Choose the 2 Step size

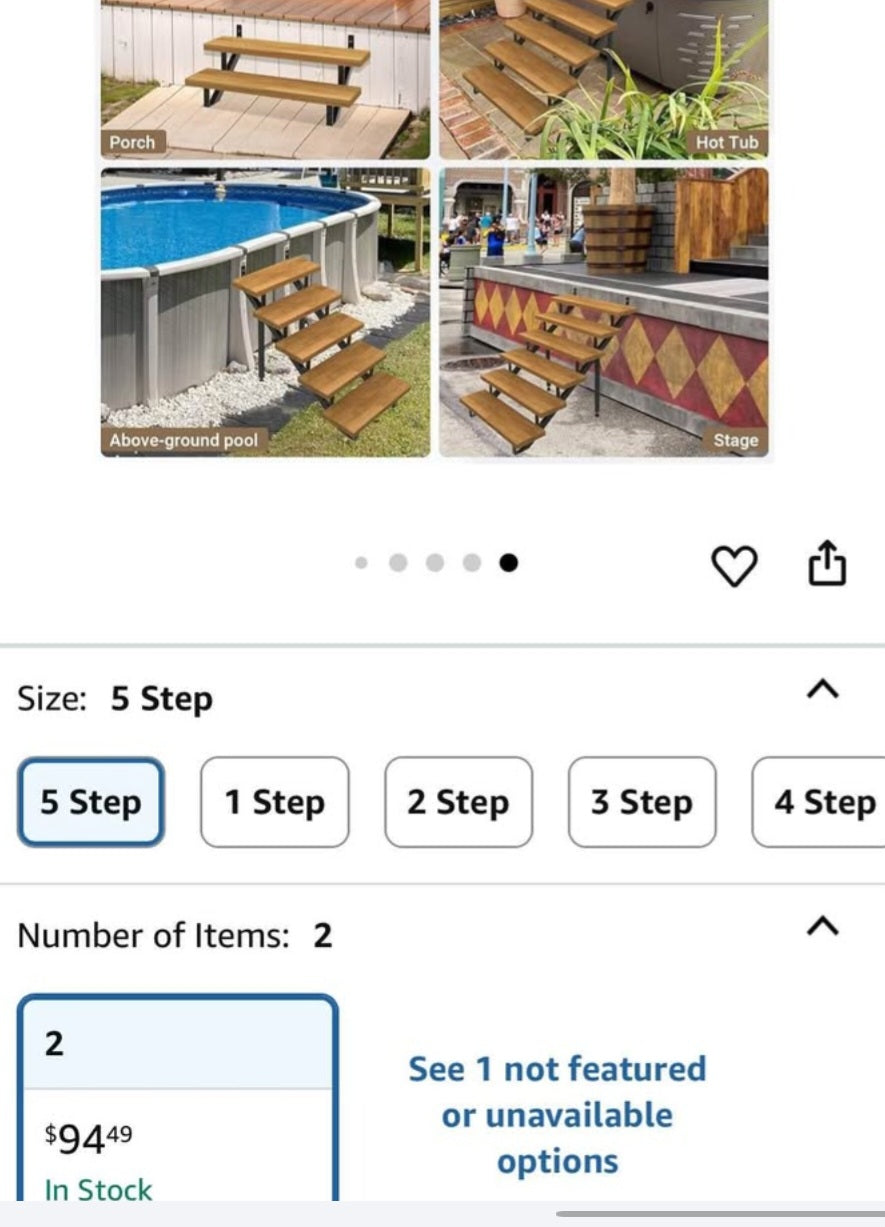[458, 802]
